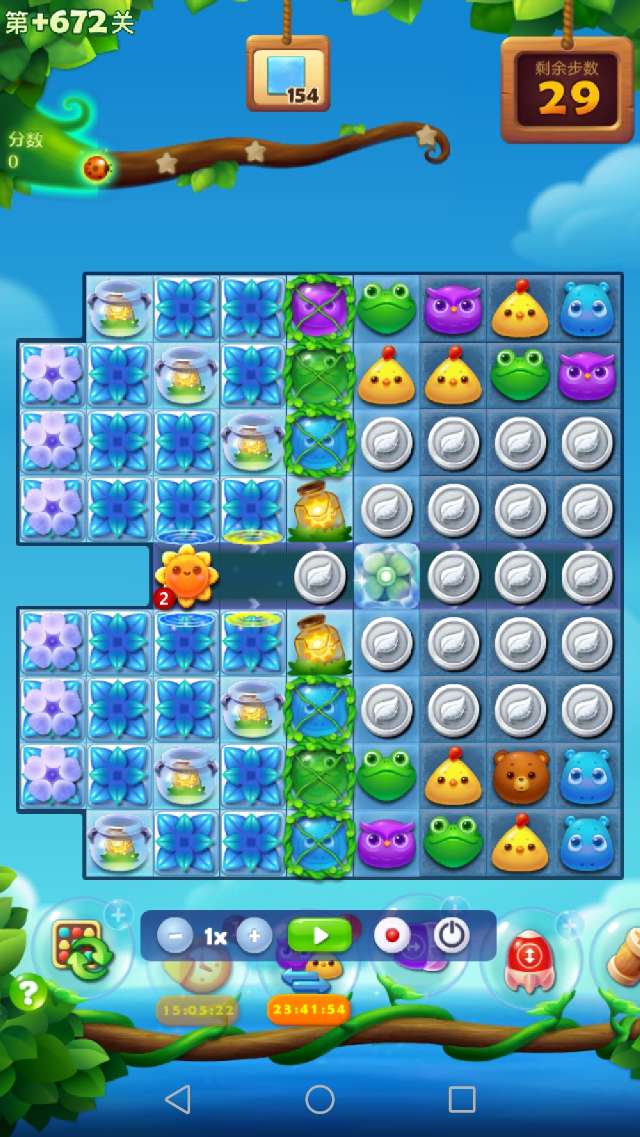Tap the sunflower piece with number 2
This screenshot has height=1137, width=640.
(187, 576)
